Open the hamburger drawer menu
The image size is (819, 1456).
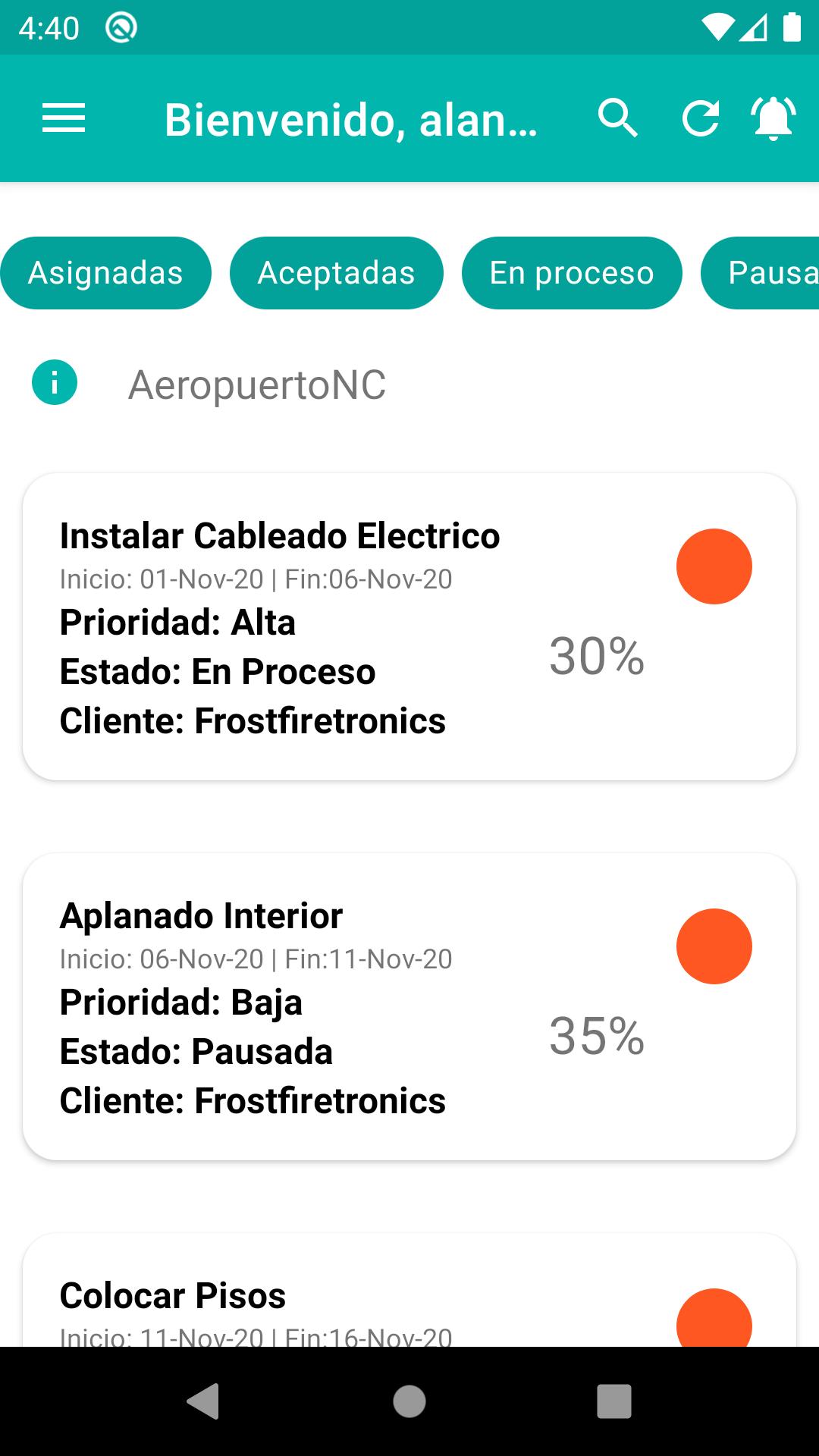64,118
